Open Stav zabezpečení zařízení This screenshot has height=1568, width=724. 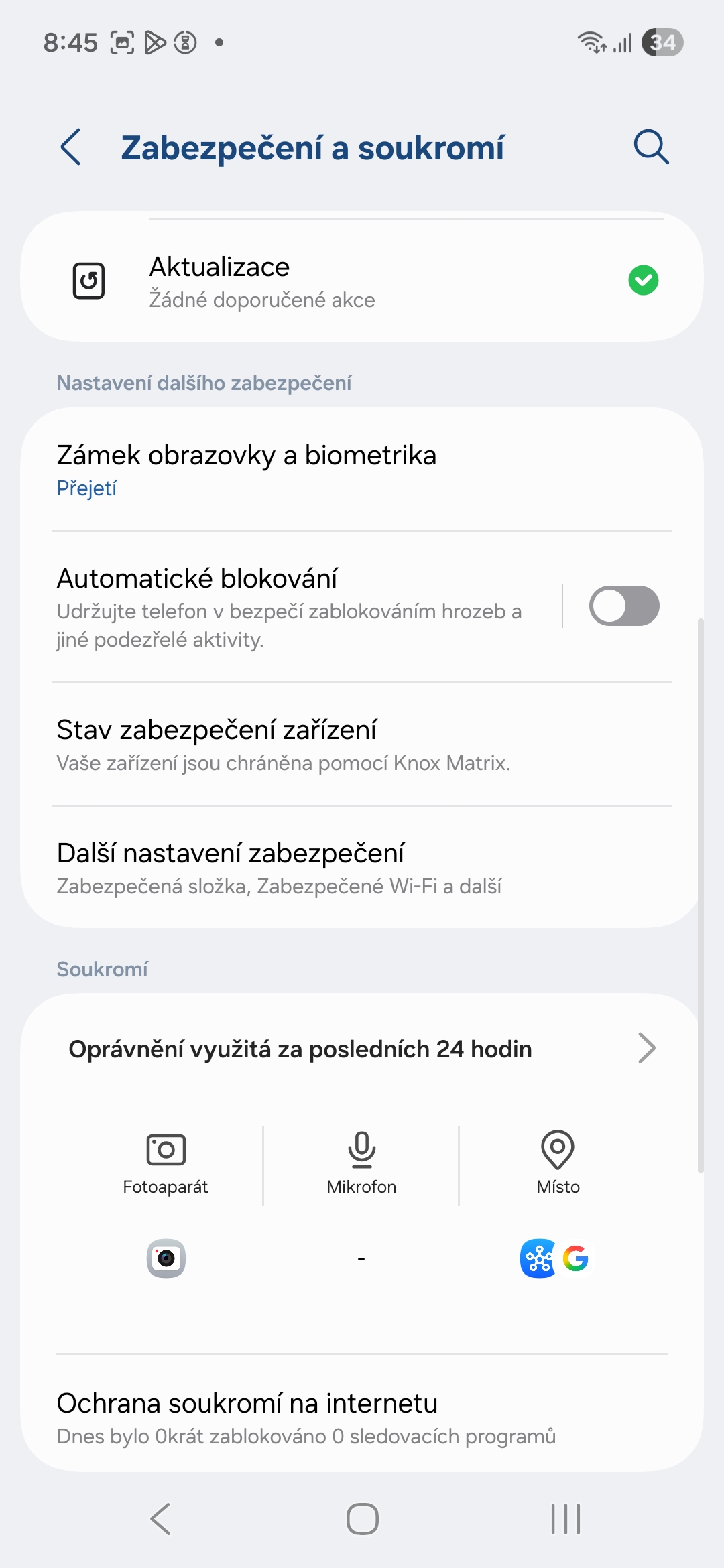pos(362,744)
